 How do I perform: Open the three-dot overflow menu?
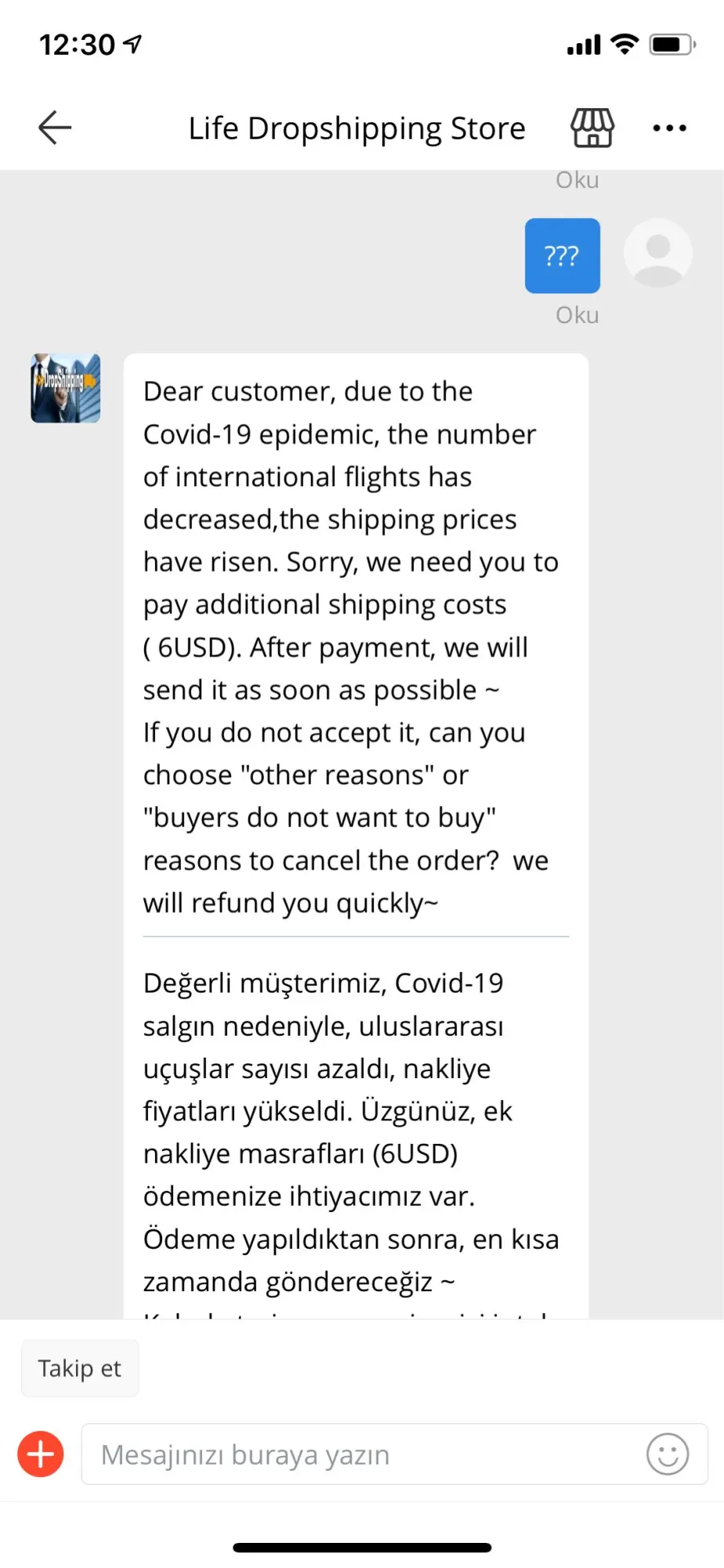click(x=670, y=128)
